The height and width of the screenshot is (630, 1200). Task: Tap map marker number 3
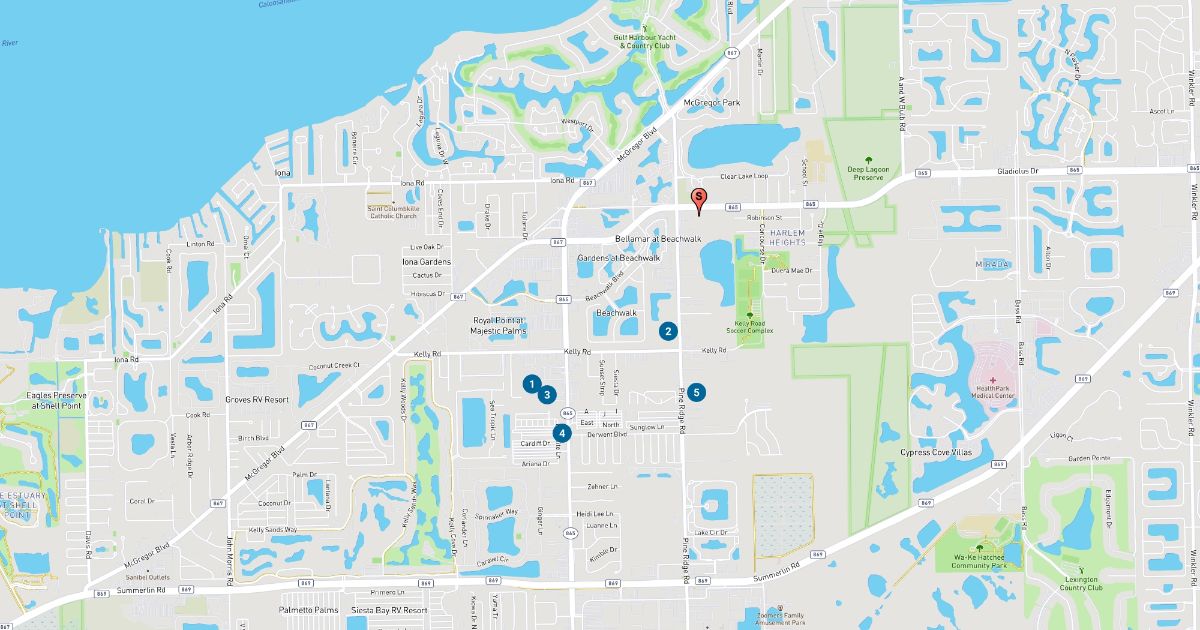[x=547, y=394]
